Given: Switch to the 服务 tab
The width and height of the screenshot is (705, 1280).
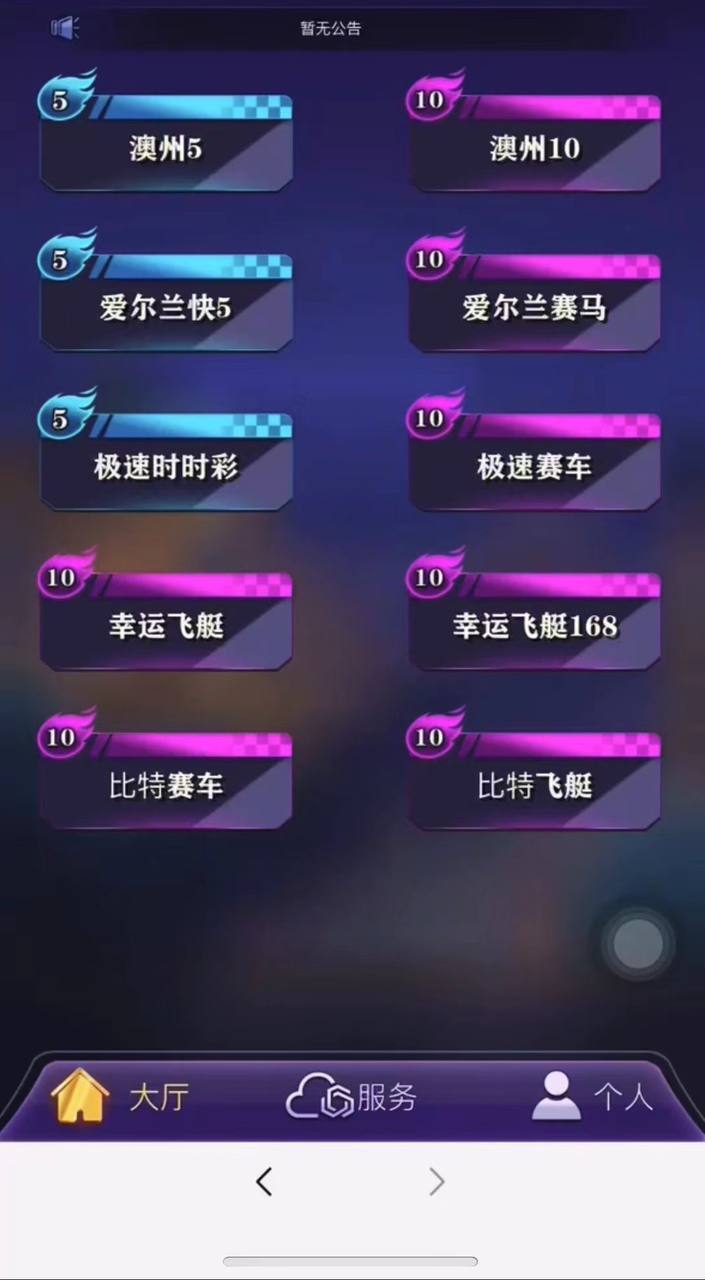Looking at the screenshot, I should click(x=352, y=1098).
